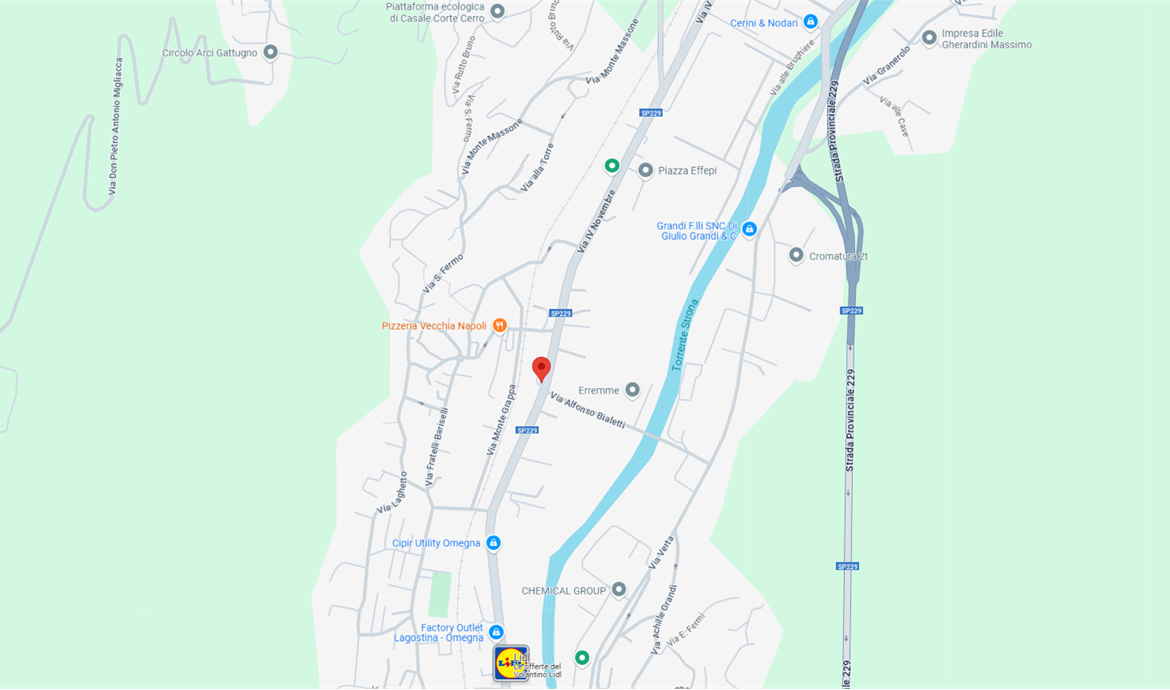Open the Pizzeria Vecchia Napoli map marker

click(x=500, y=325)
